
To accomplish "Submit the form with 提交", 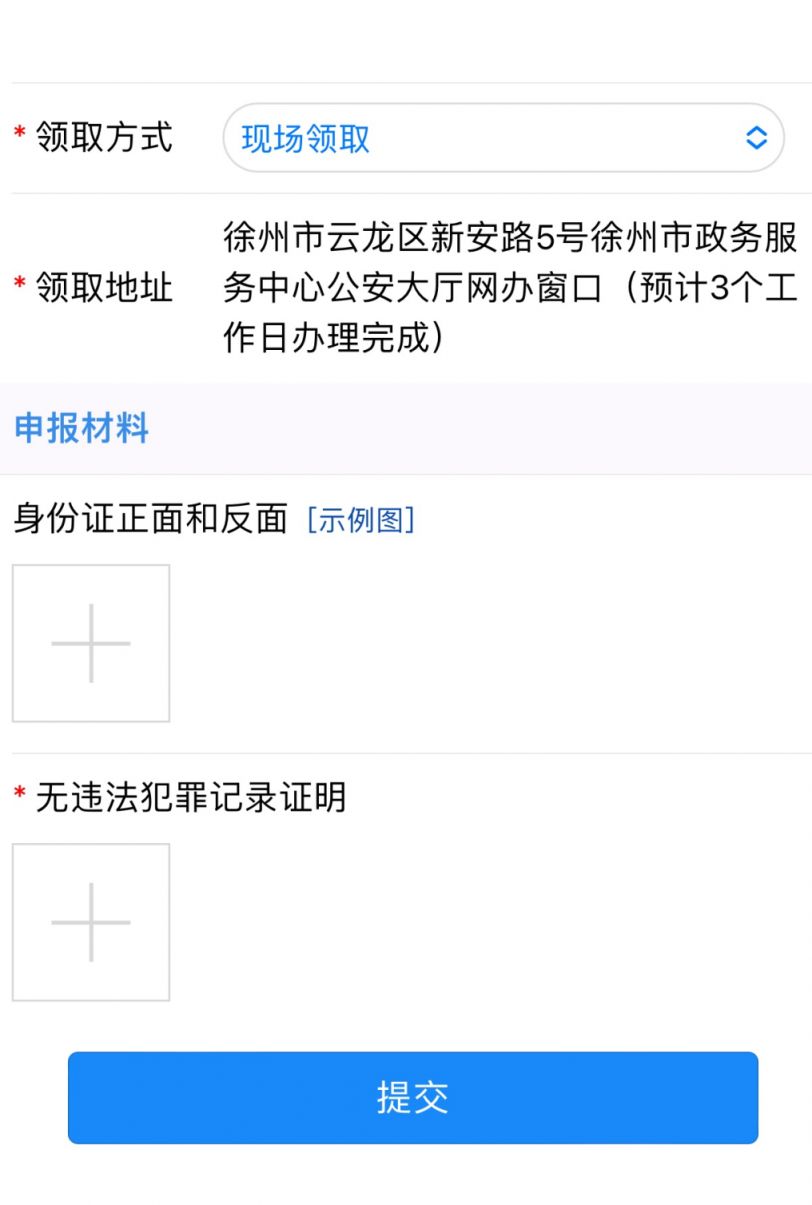I will tap(412, 1097).
